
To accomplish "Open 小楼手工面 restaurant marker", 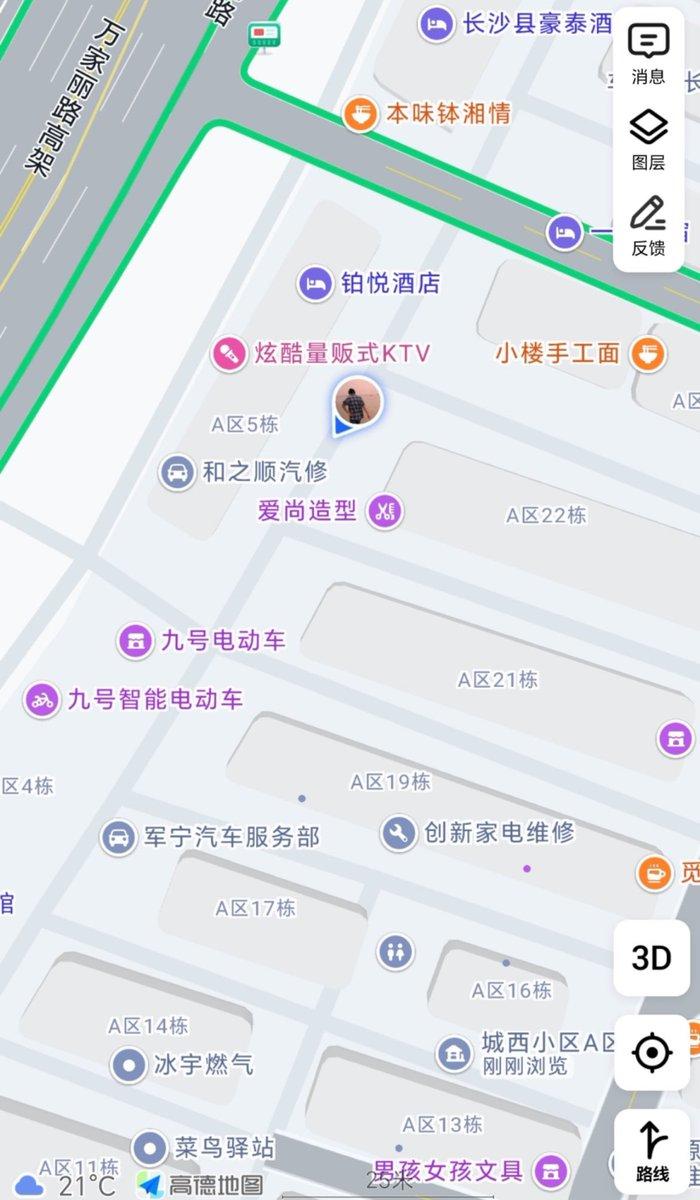I will (x=650, y=353).
